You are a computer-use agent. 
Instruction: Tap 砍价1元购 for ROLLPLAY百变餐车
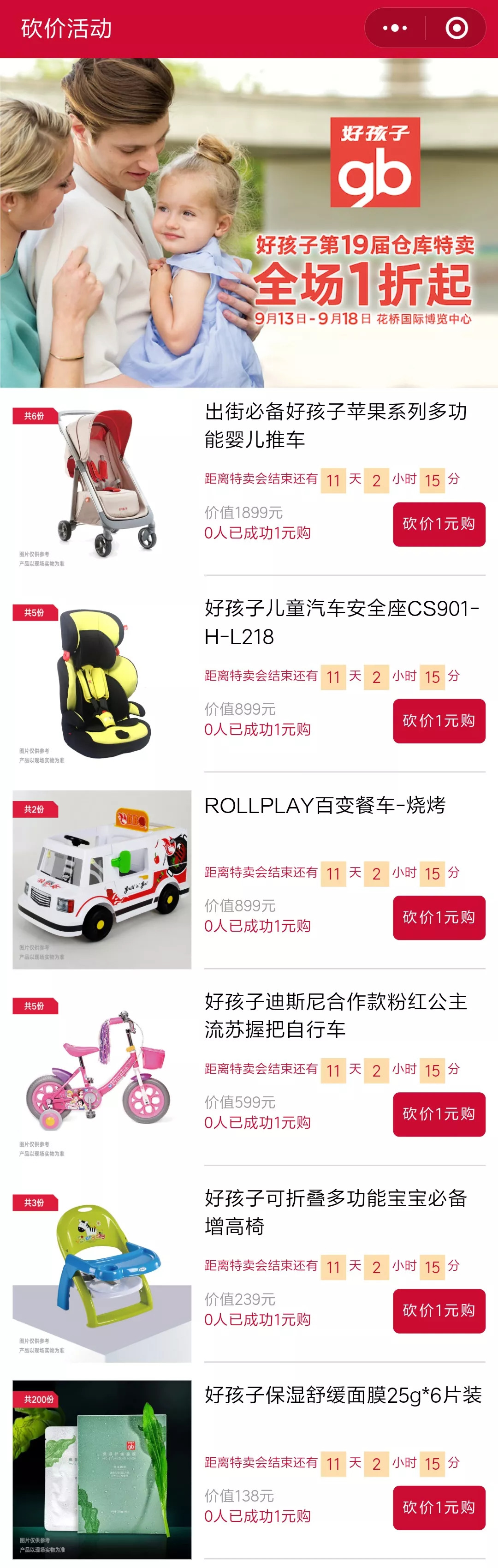point(439,917)
